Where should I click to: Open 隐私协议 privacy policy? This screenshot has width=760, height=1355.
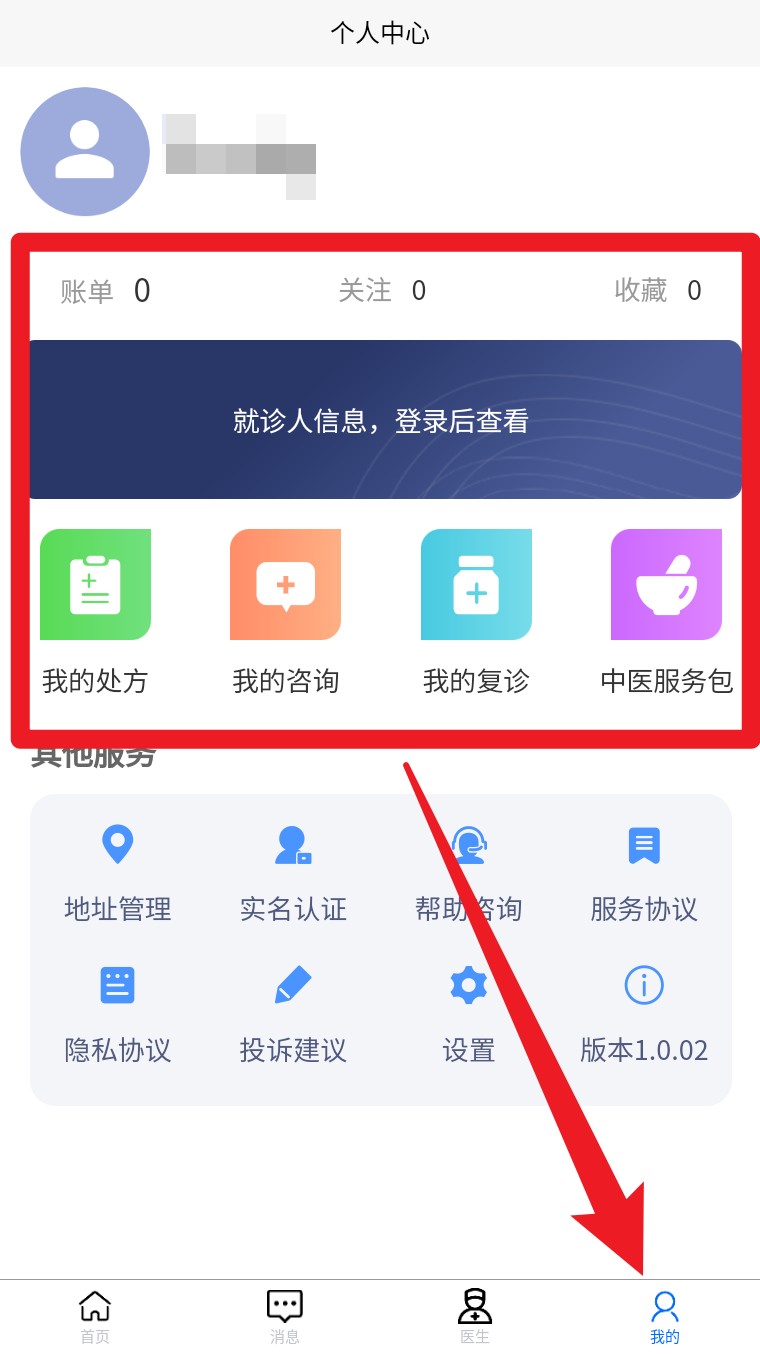coord(117,1012)
